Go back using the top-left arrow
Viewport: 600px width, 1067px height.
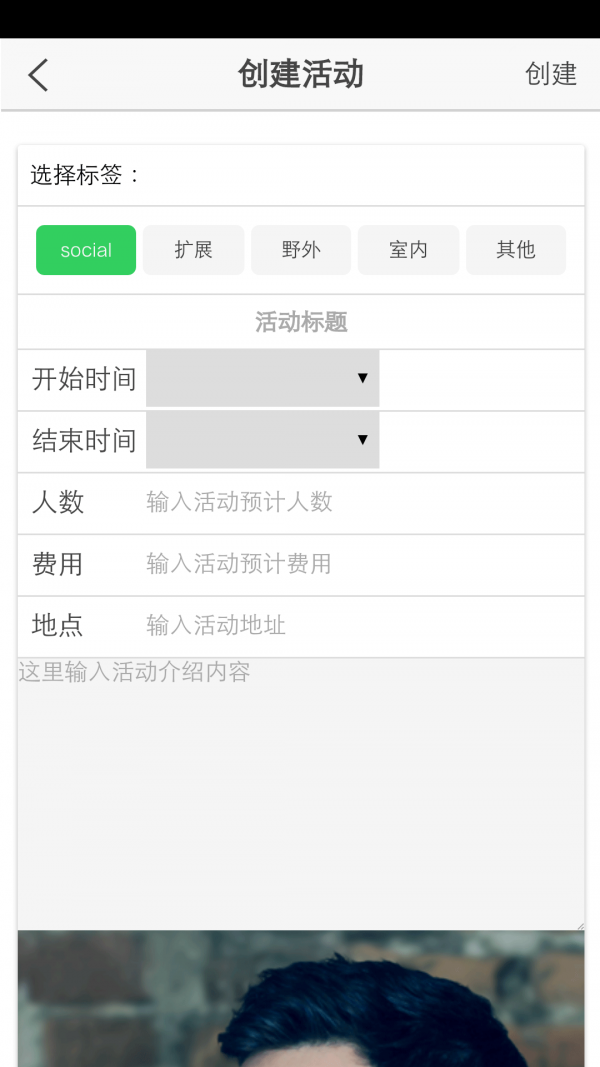point(38,75)
